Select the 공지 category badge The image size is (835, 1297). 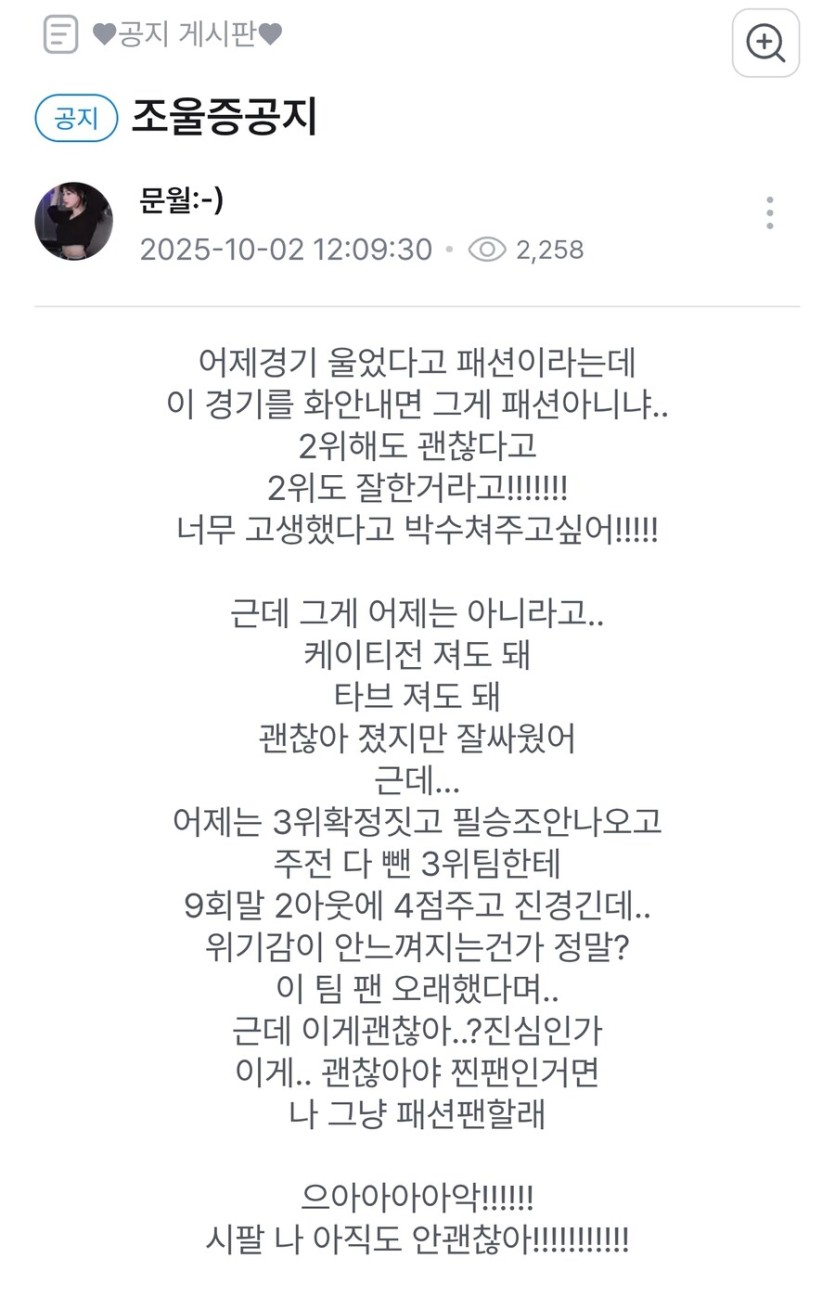76,118
